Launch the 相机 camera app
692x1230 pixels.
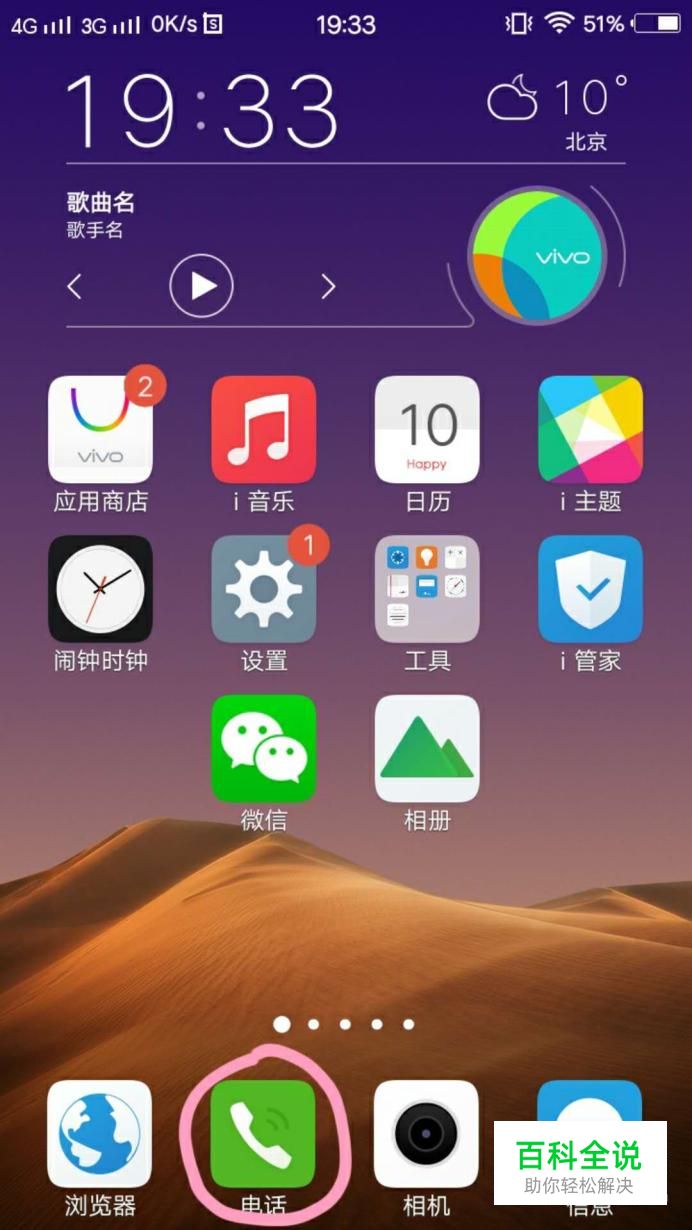pos(426,1134)
